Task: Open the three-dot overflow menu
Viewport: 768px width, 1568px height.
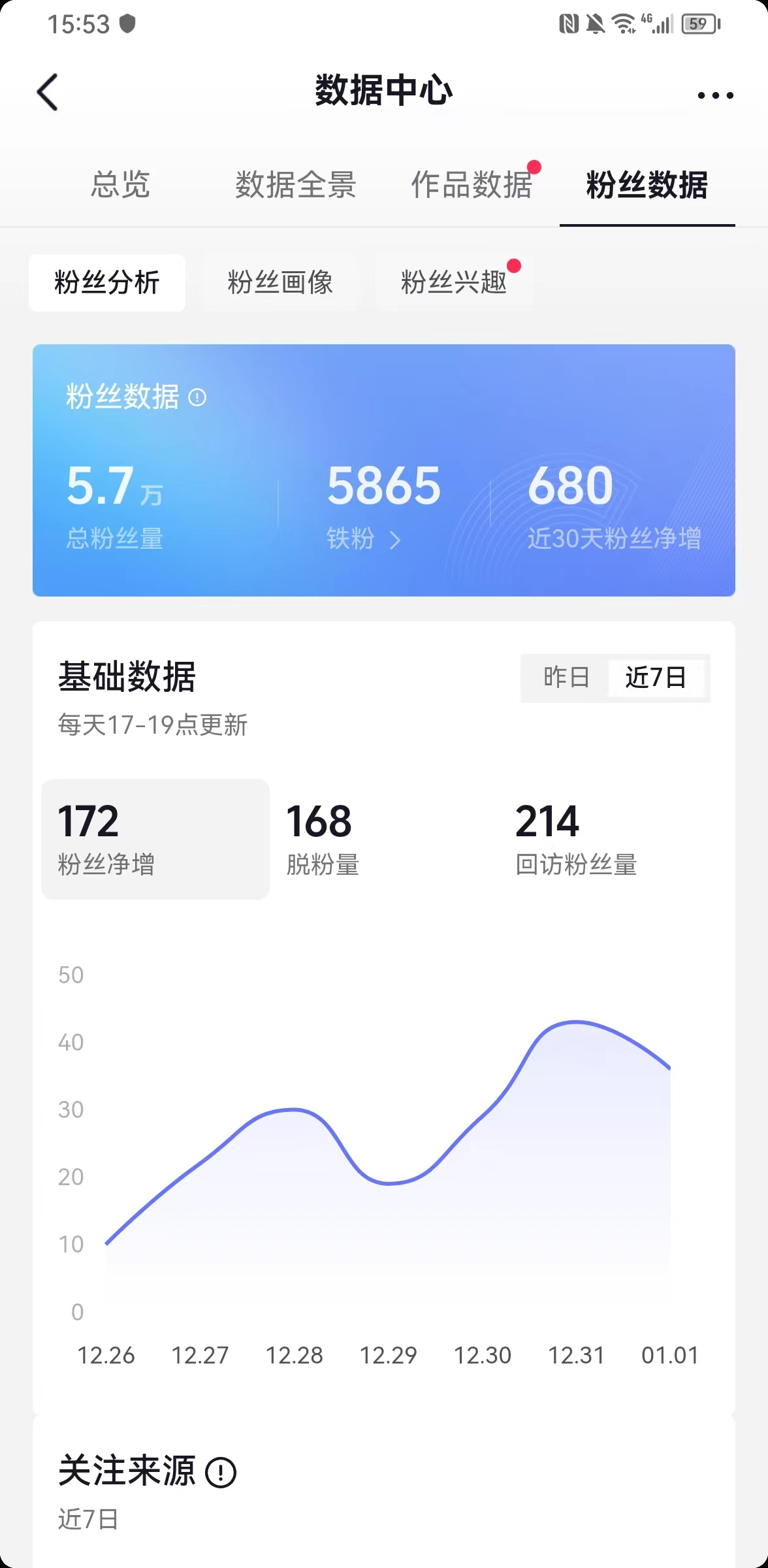Action: 715,95
